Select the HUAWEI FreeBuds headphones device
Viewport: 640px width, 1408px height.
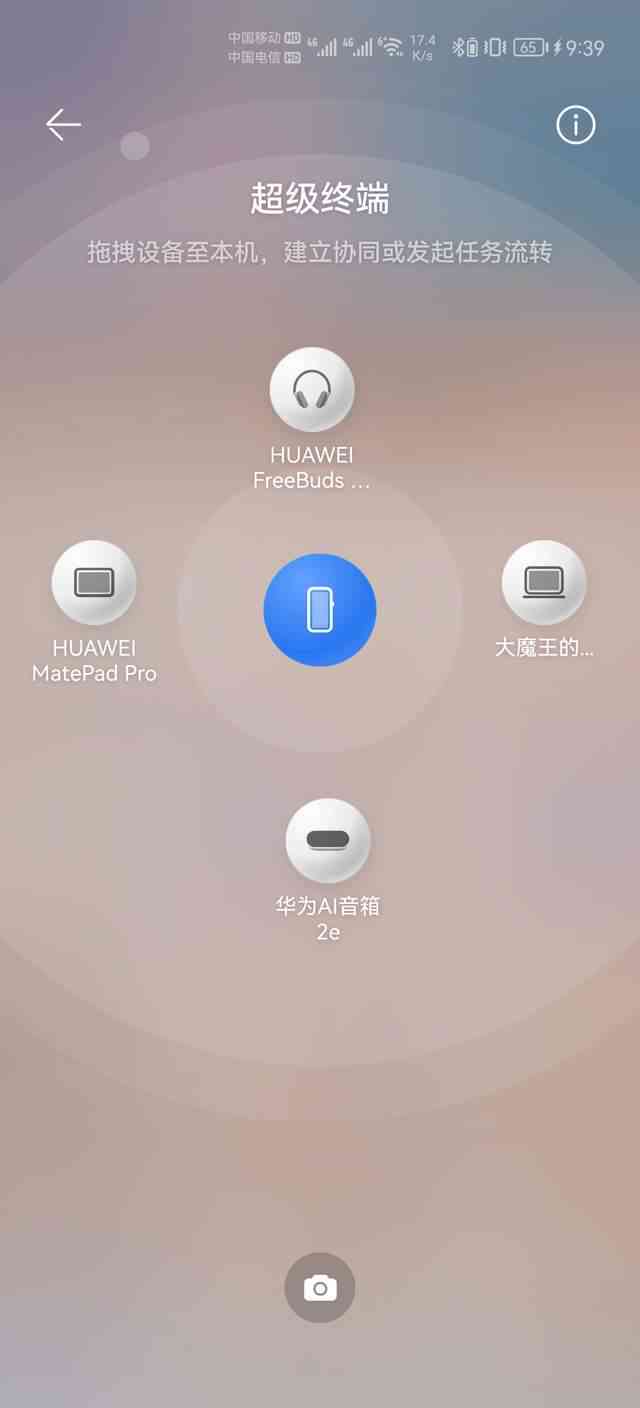(x=312, y=390)
